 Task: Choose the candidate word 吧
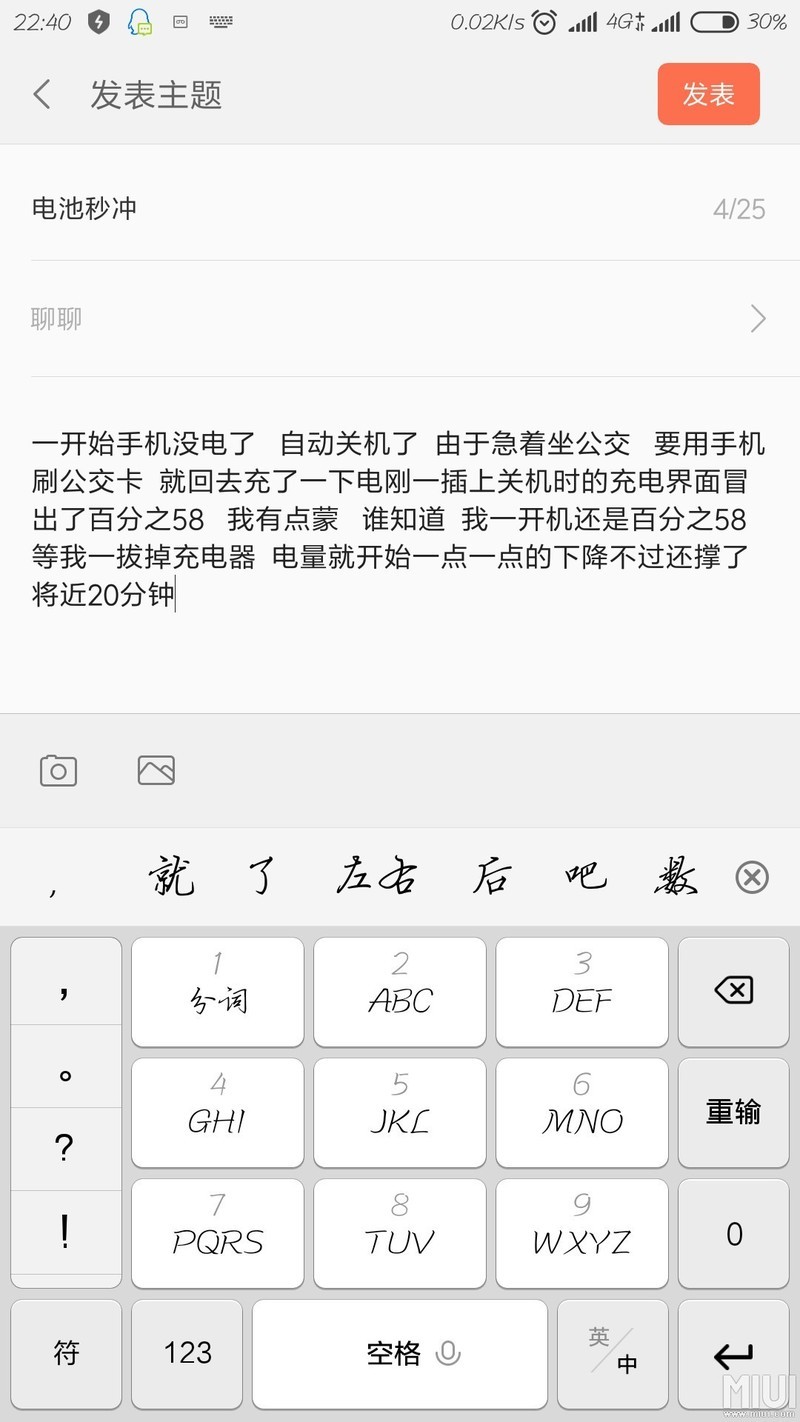(x=585, y=878)
